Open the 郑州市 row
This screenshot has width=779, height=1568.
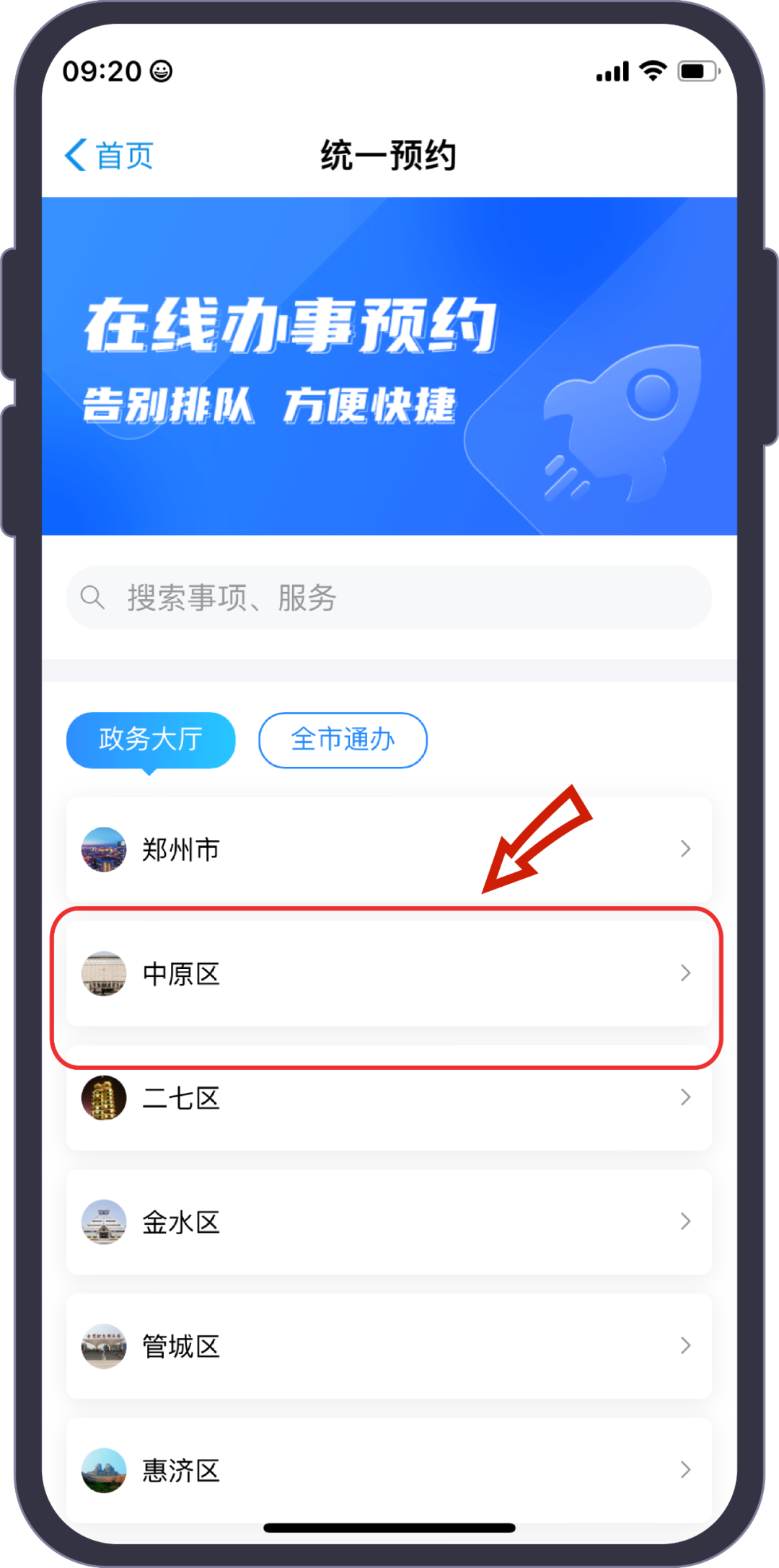pos(388,849)
